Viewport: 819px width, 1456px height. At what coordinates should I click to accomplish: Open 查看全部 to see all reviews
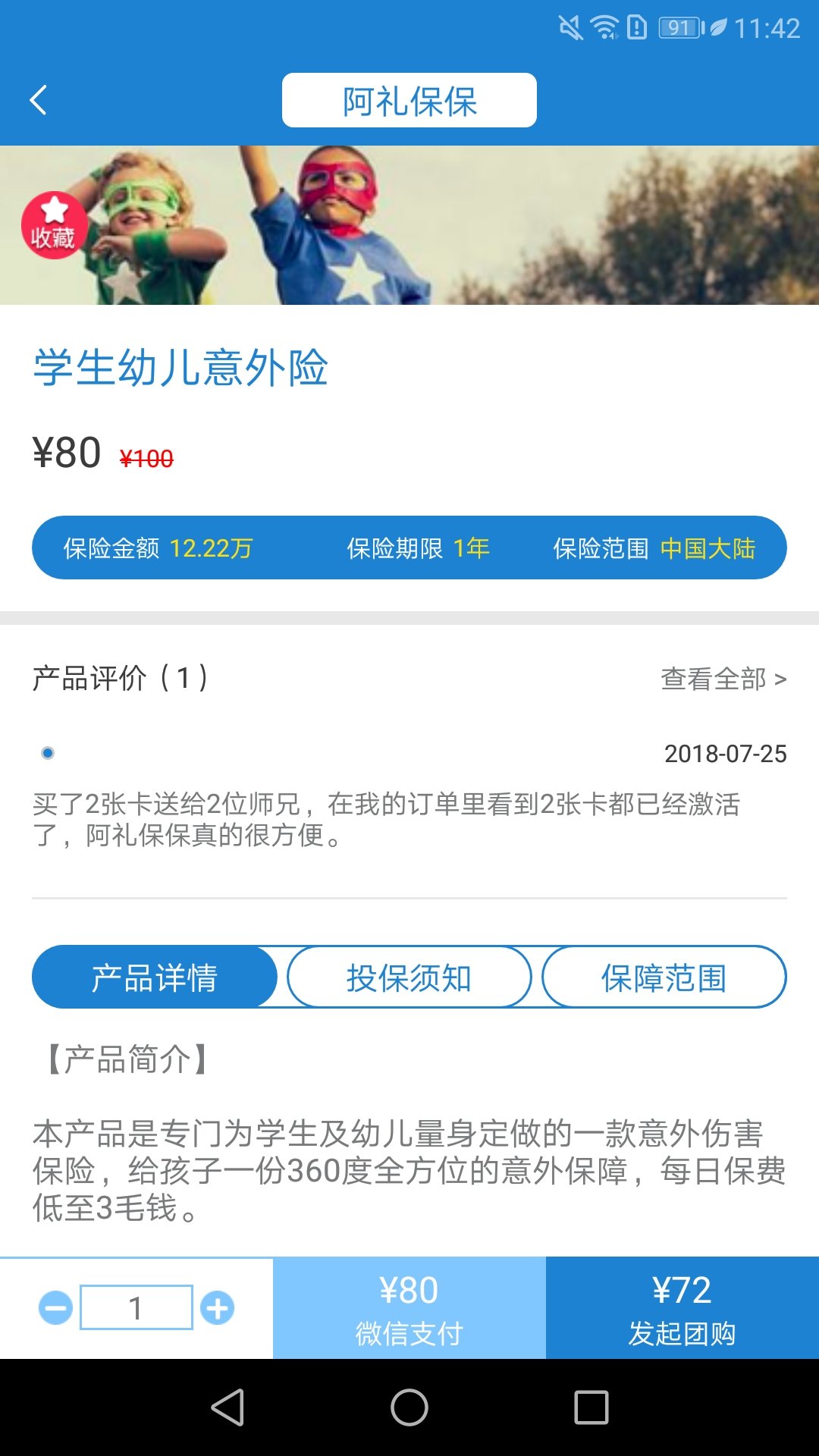point(723,679)
